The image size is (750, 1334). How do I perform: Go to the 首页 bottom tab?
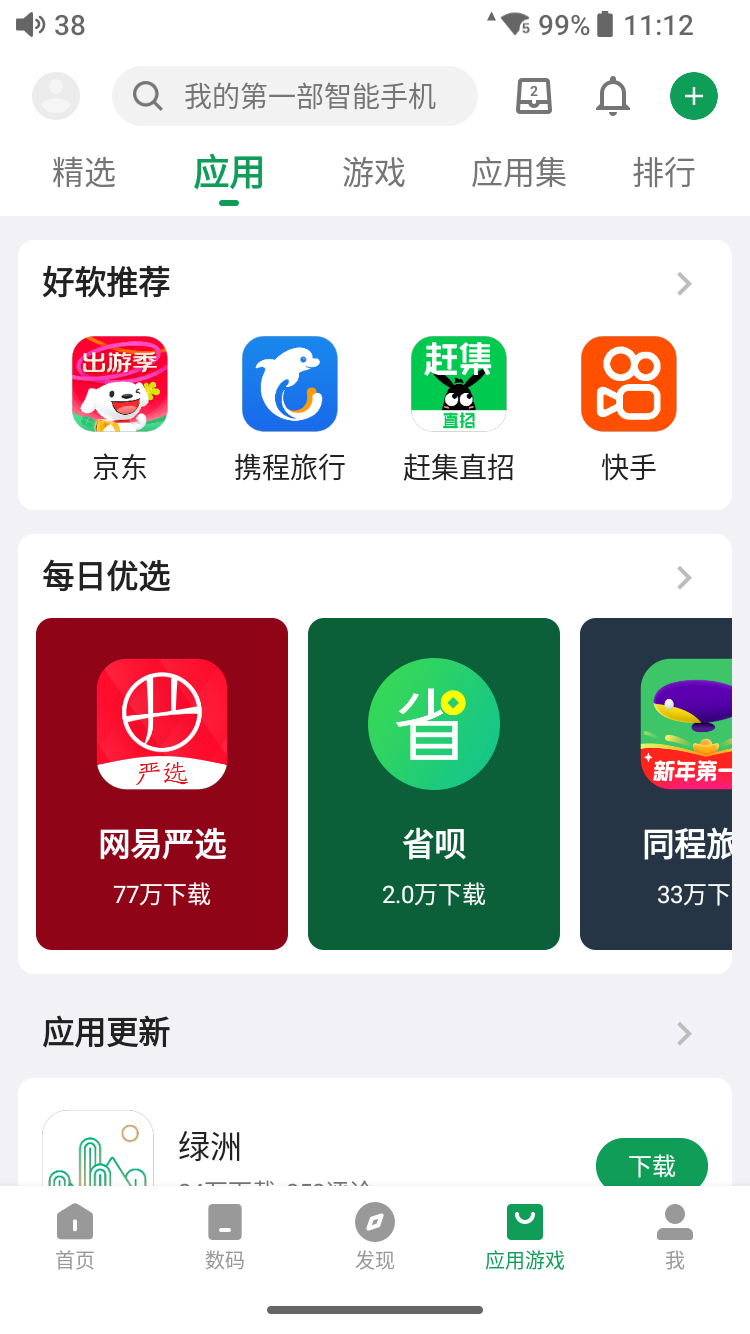(75, 1236)
